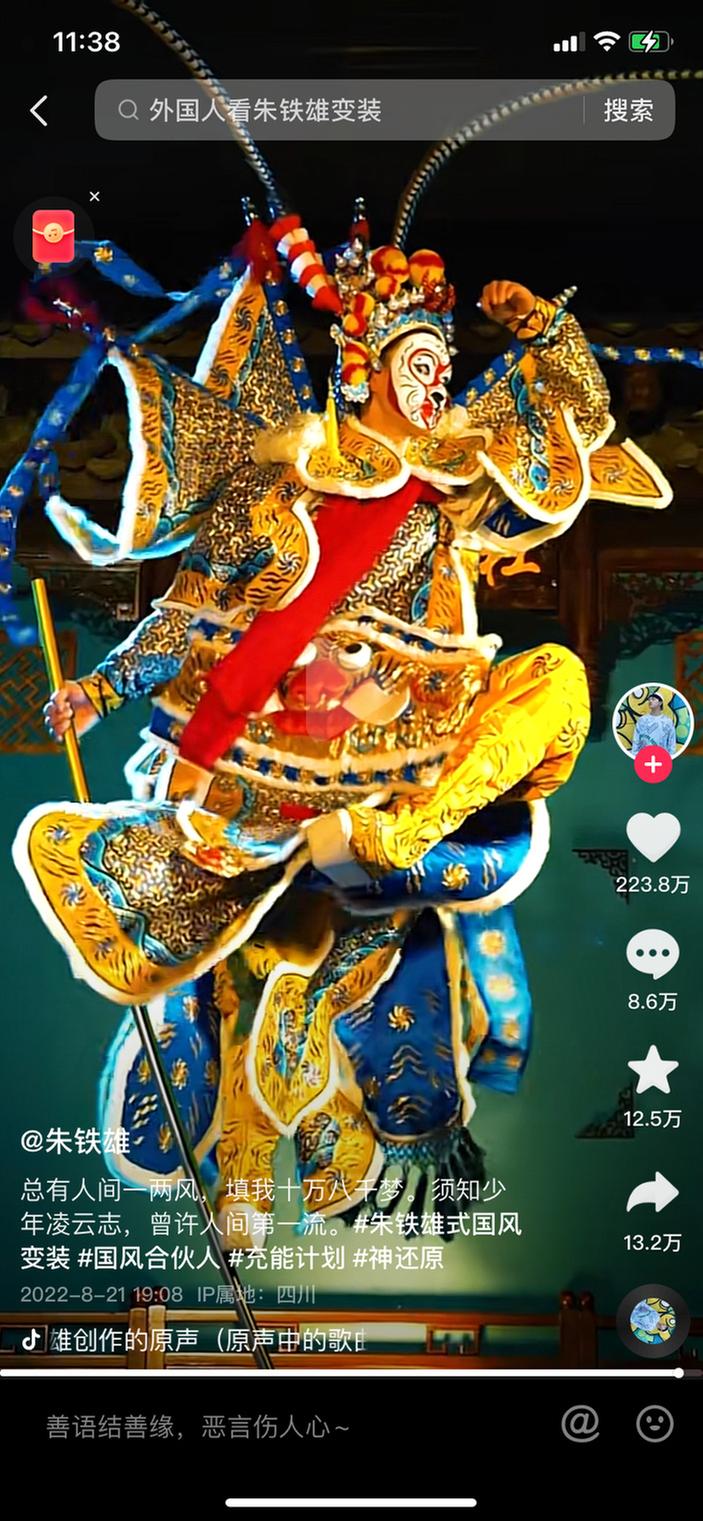Viewport: 703px width, 1521px height.
Task: Open the comments bubble
Action: (x=652, y=955)
